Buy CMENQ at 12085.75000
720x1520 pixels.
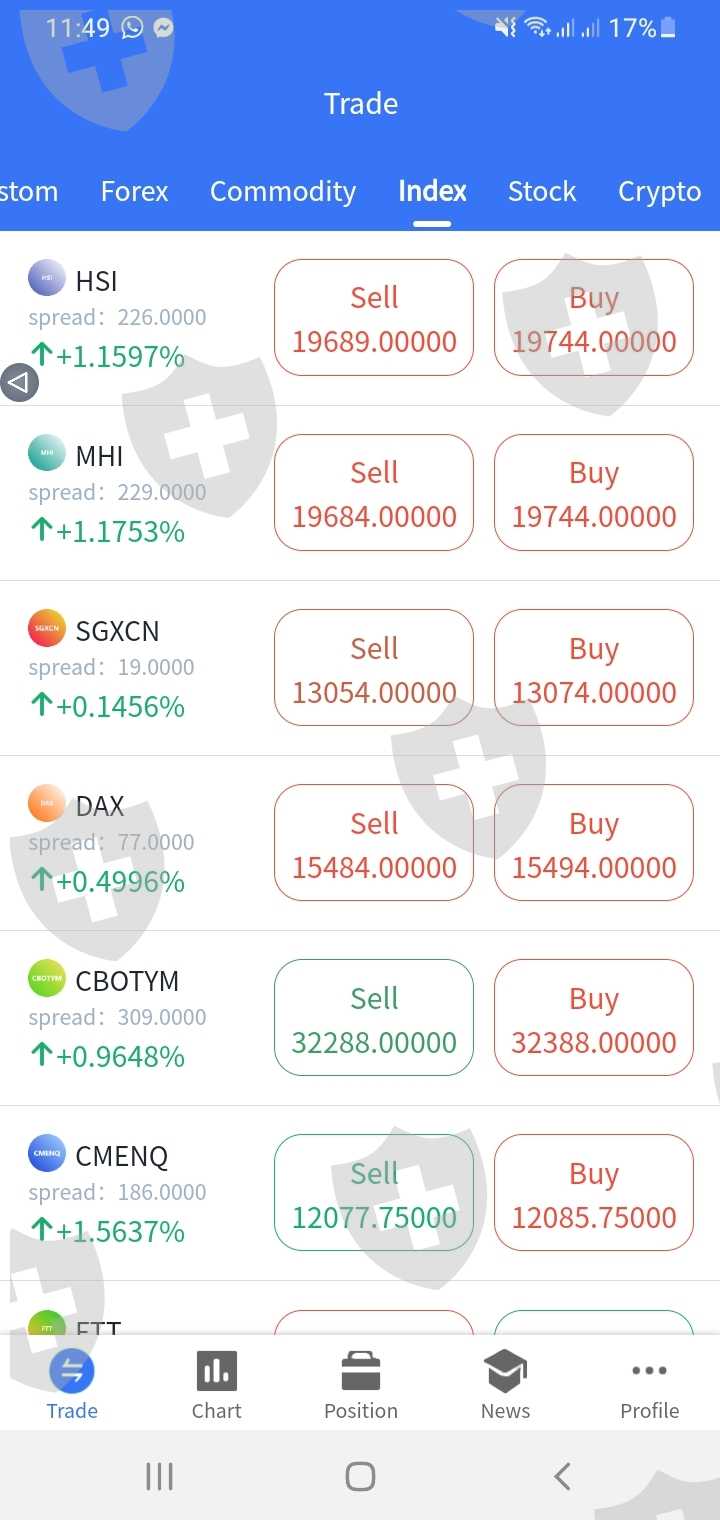point(594,1193)
